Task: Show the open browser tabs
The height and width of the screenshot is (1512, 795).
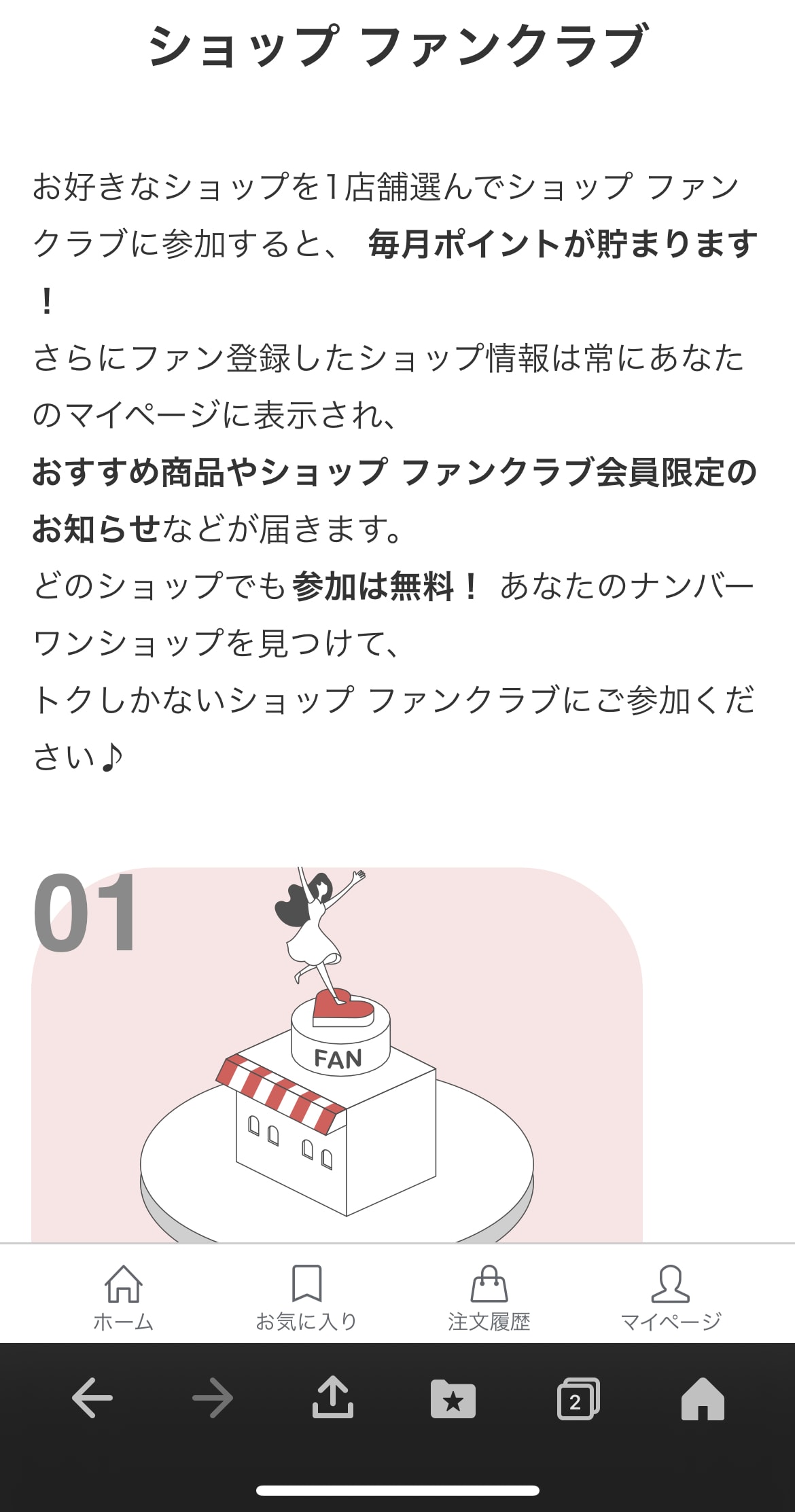Action: click(x=578, y=1399)
